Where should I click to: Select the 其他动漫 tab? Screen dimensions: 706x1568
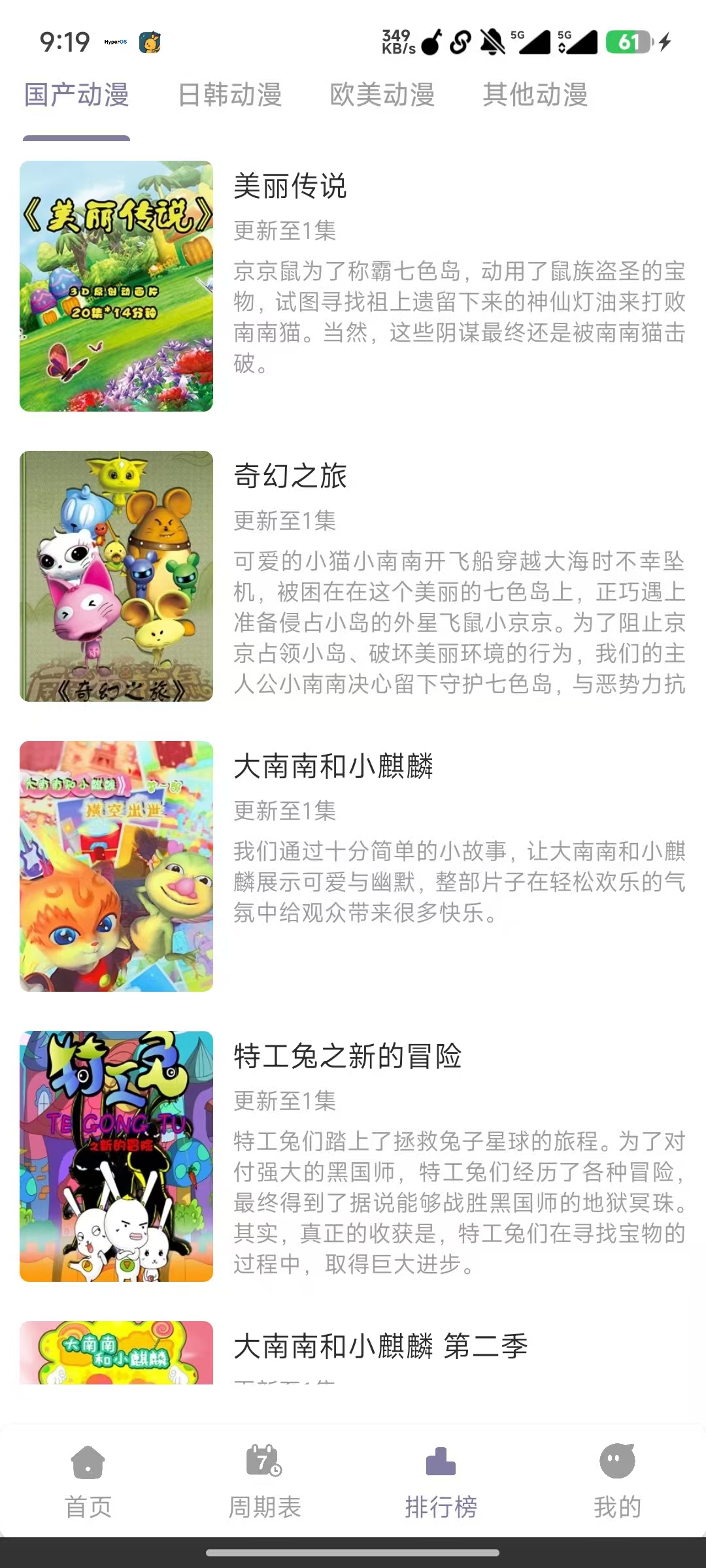point(535,95)
